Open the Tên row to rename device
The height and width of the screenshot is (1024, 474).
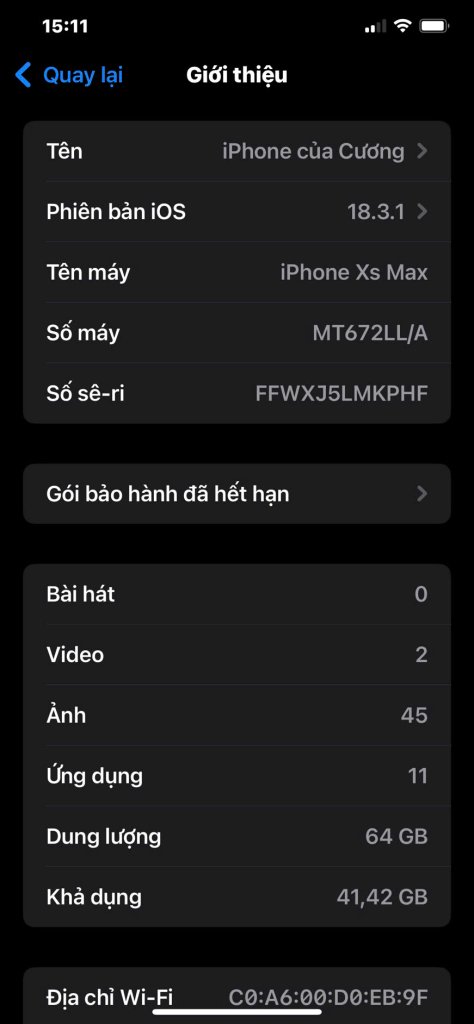tap(237, 152)
